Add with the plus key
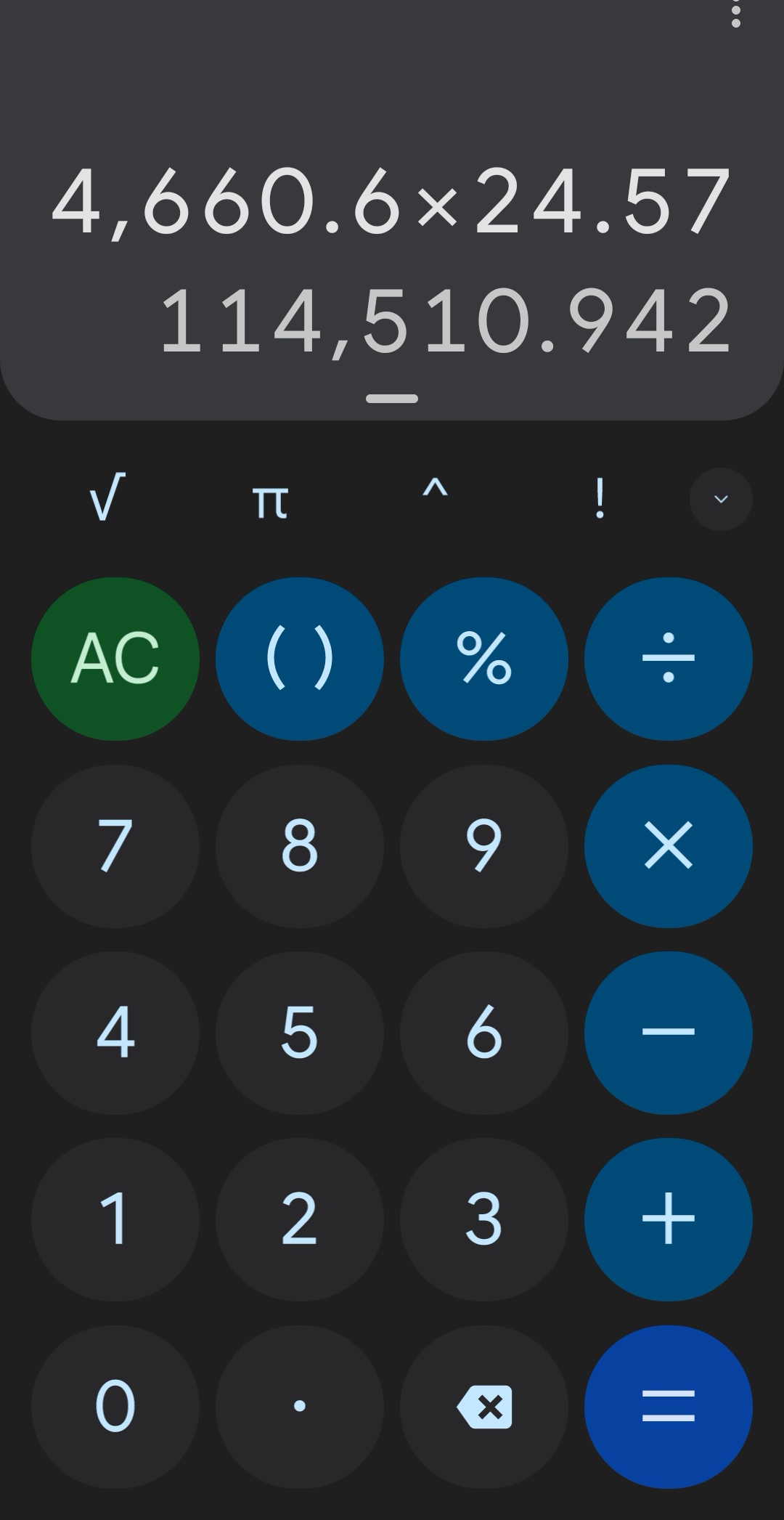784x1520 pixels. 669,1219
